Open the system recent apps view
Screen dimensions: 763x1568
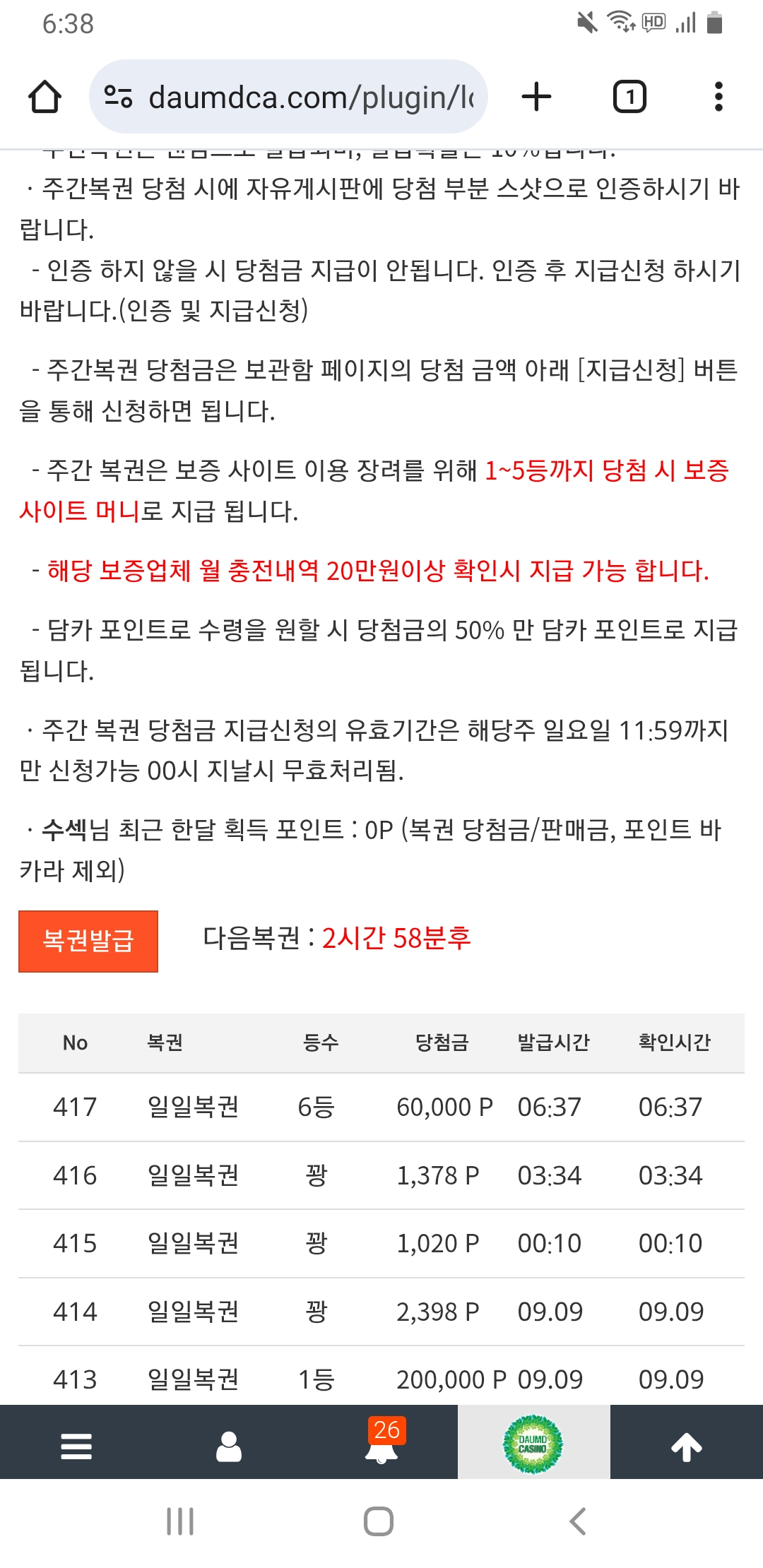180,1521
